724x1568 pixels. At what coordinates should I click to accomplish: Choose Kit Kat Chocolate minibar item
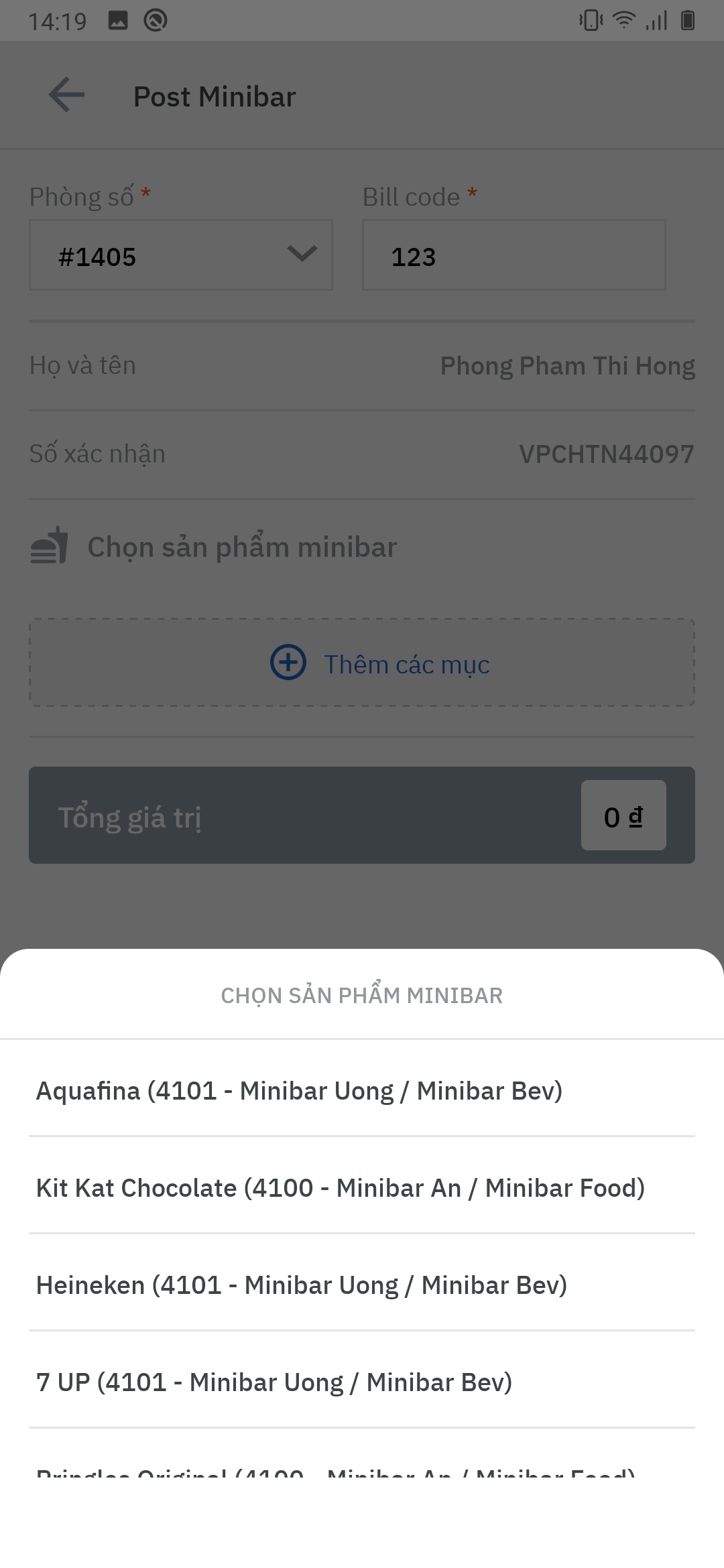click(341, 1188)
